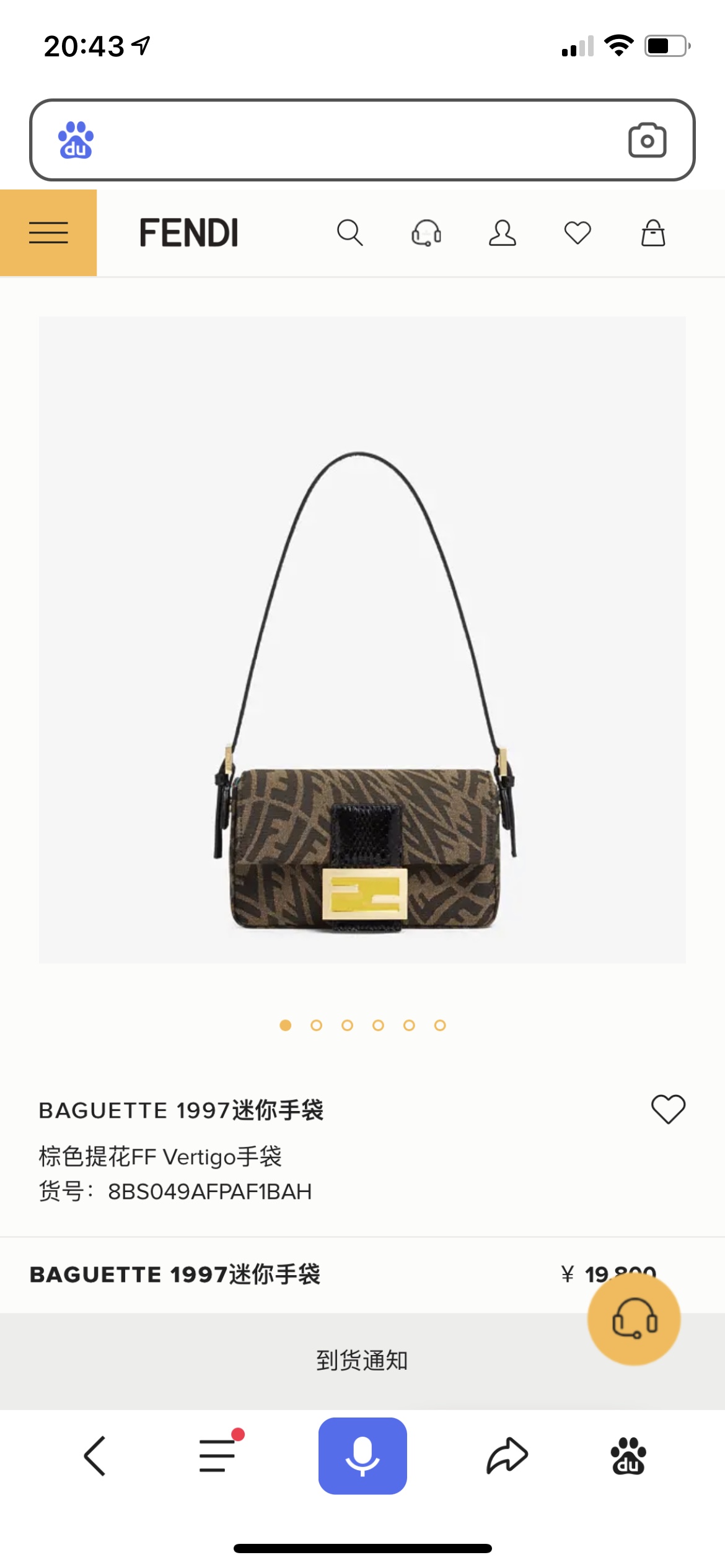
Task: Go back with browser back arrow
Action: 95,1456
